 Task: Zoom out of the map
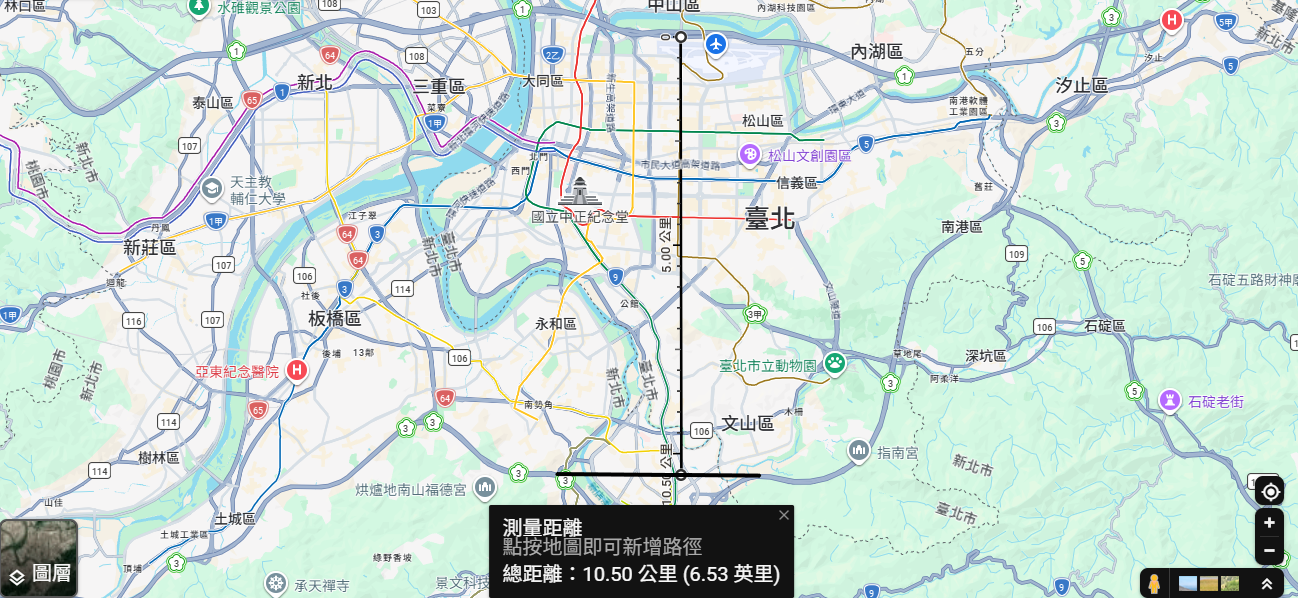coord(1269,550)
